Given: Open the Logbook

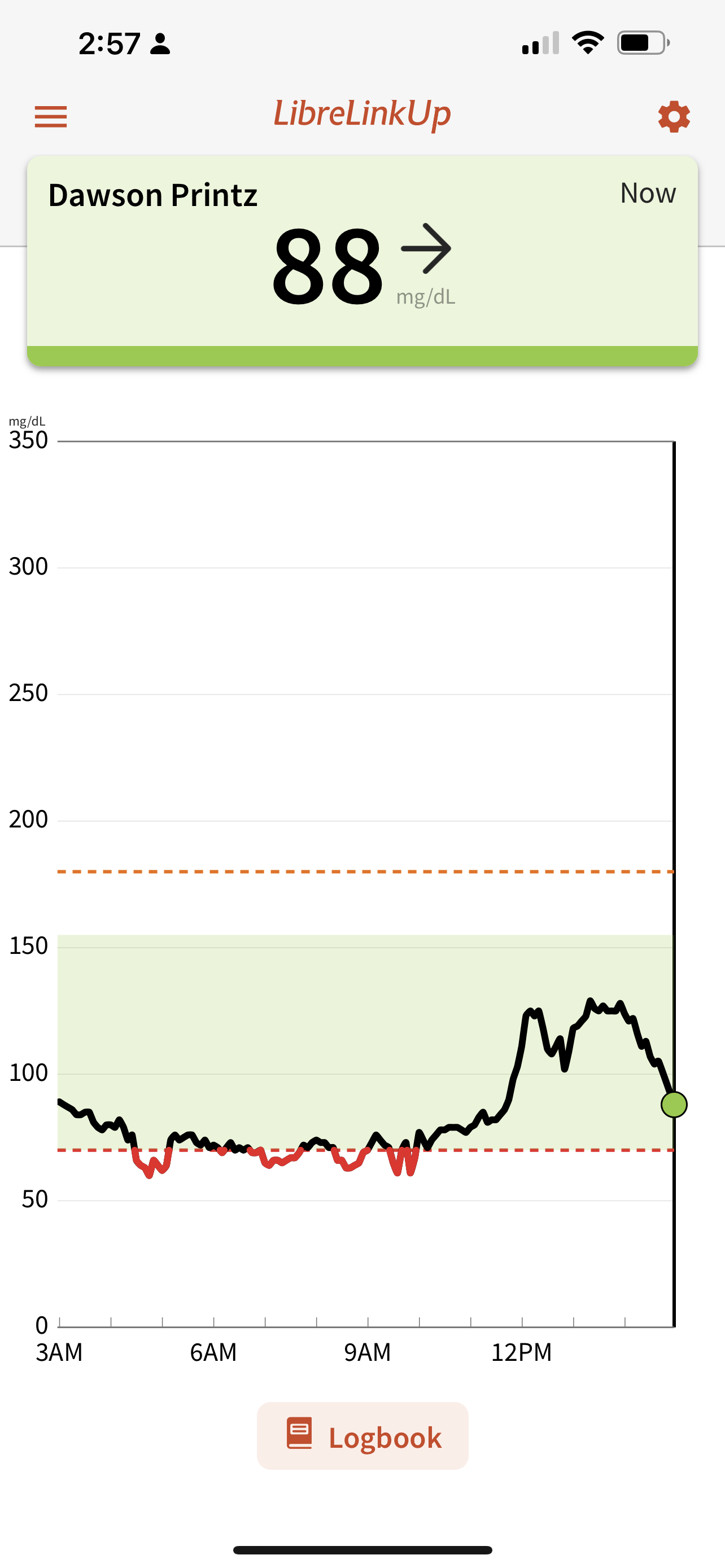Looking at the screenshot, I should (363, 1436).
